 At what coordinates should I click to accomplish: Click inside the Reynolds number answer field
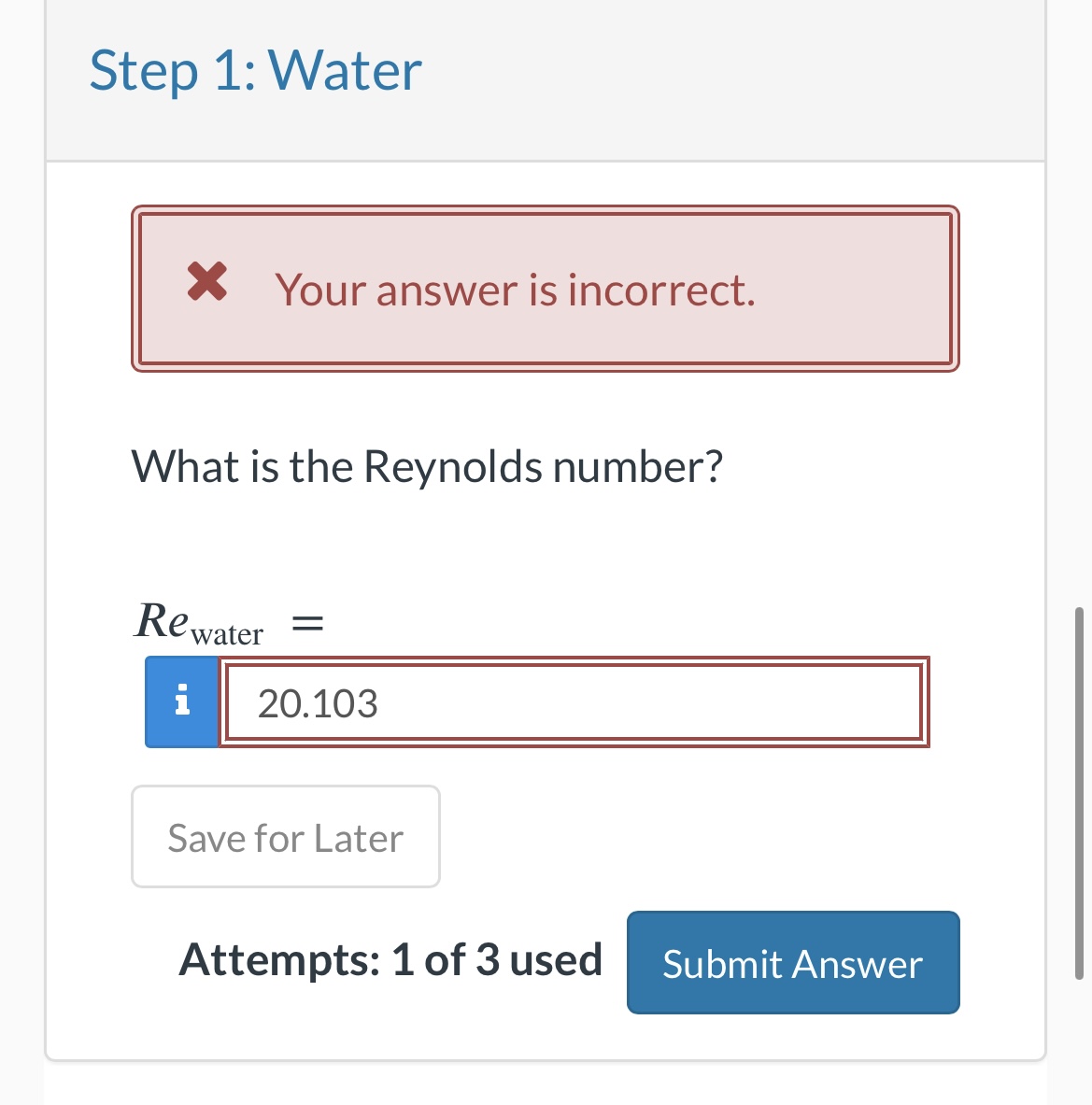pyautogui.click(x=572, y=703)
